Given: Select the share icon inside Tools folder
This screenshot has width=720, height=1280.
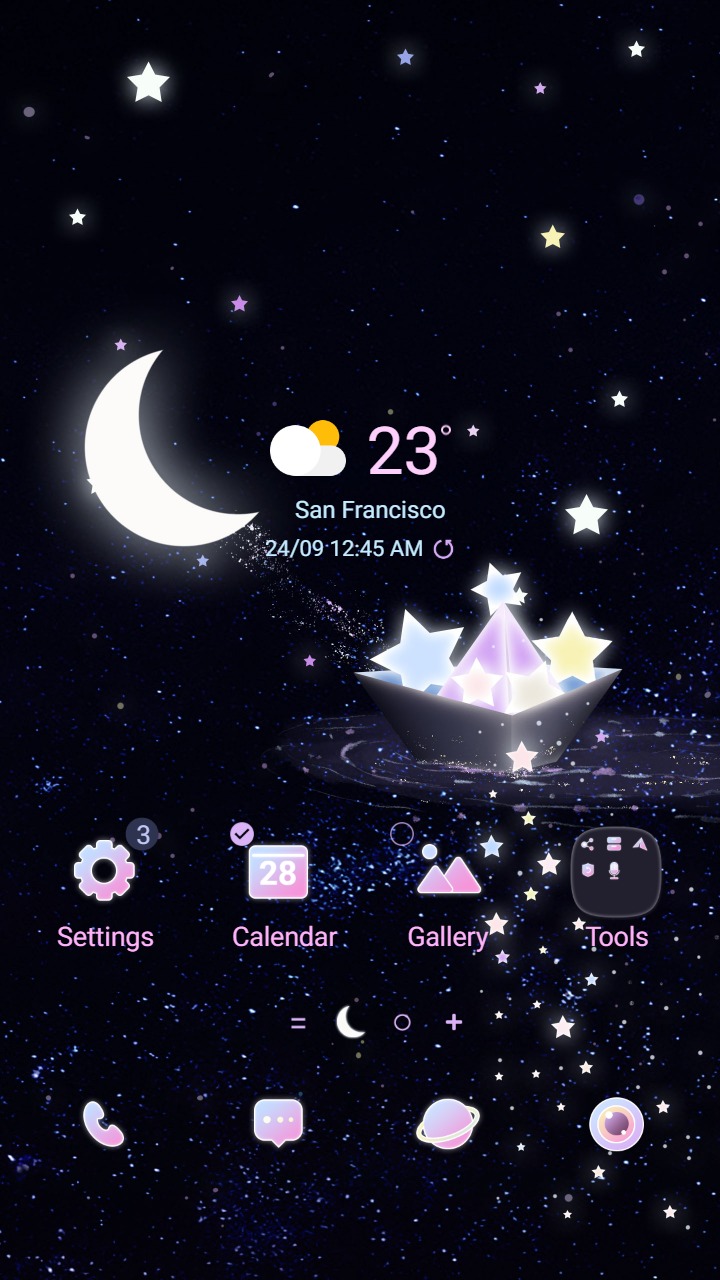Looking at the screenshot, I should 588,843.
